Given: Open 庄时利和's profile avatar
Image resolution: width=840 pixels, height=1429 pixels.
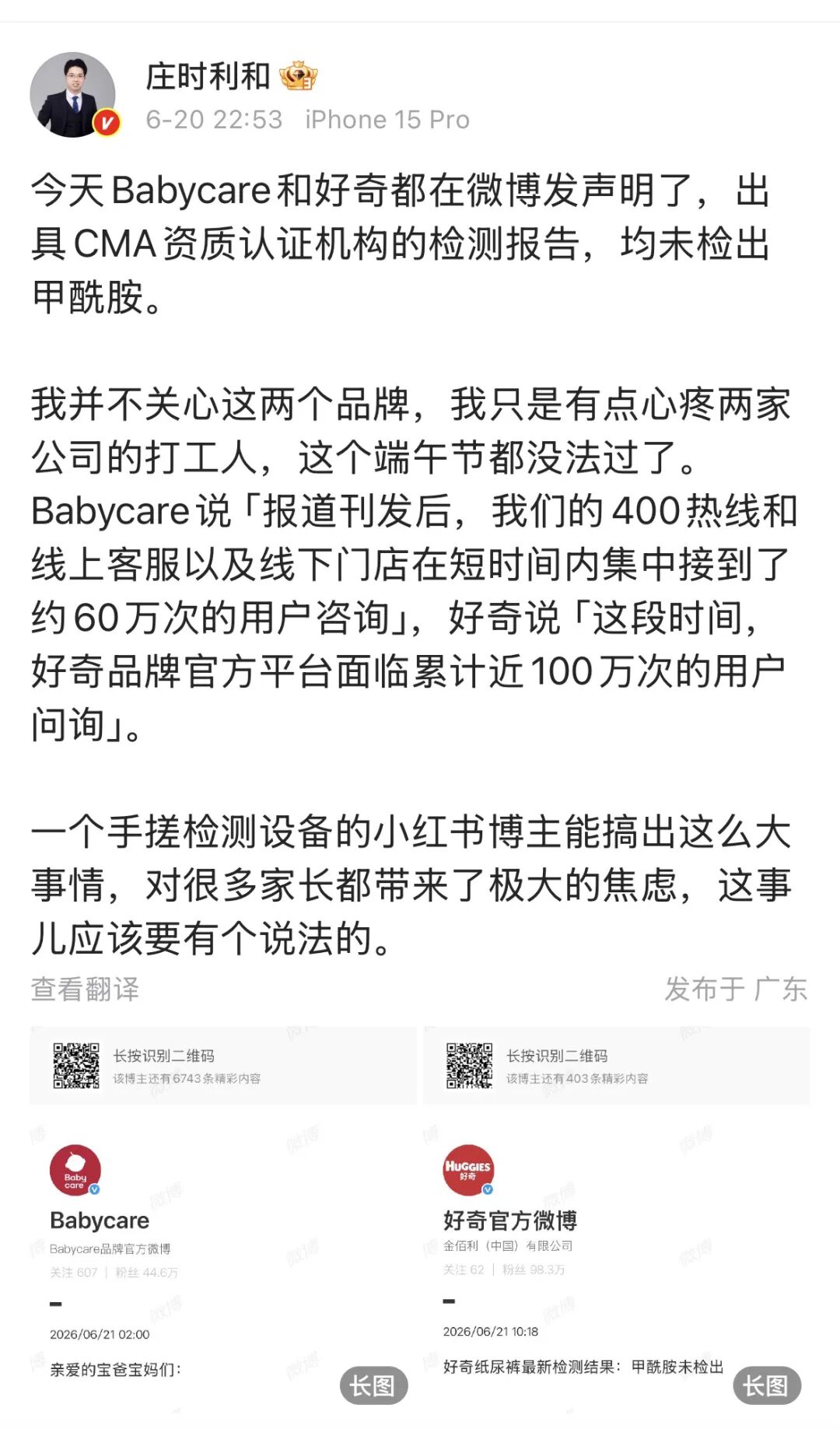Looking at the screenshot, I should pyautogui.click(x=73, y=95).
